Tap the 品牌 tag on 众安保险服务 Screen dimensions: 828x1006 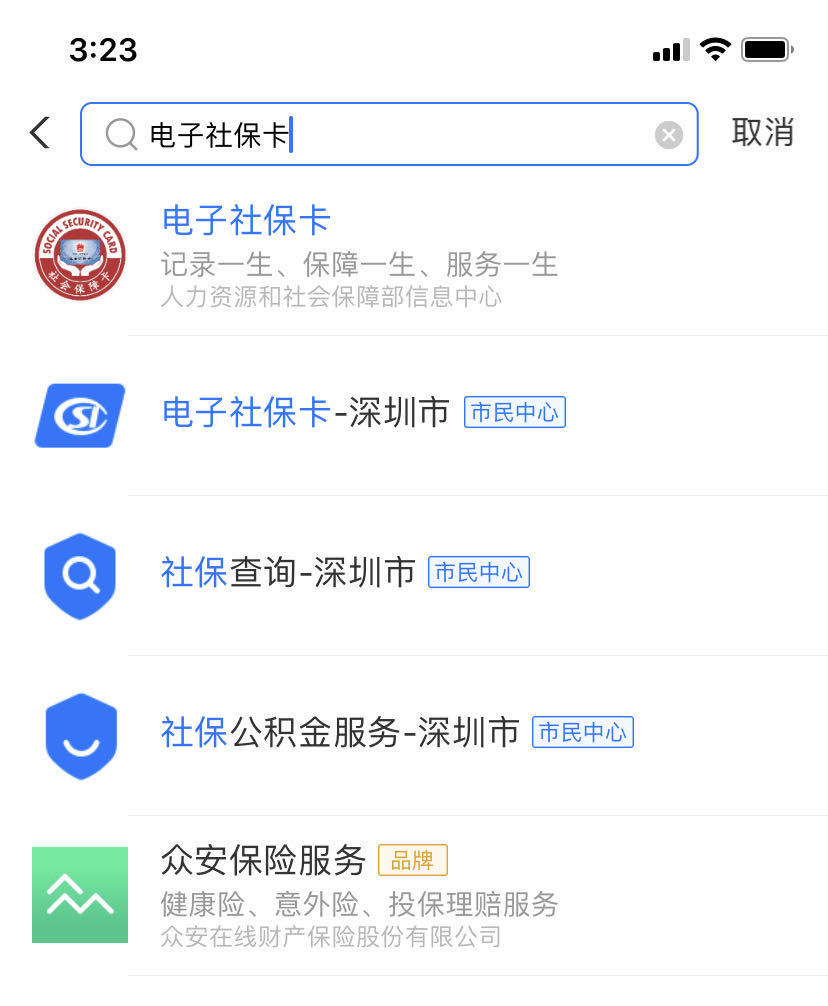413,859
